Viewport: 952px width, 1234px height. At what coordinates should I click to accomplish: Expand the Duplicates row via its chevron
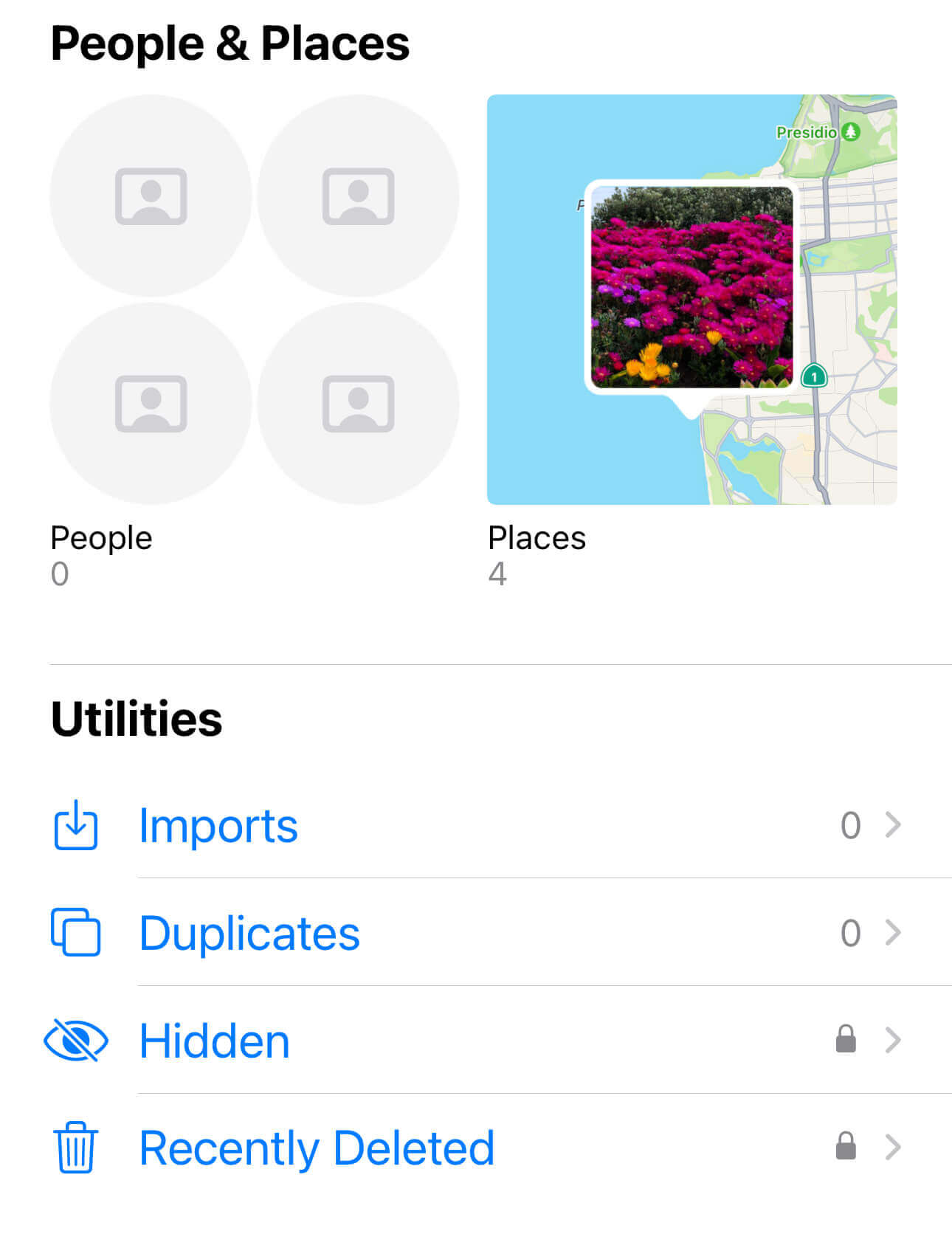pyautogui.click(x=894, y=933)
